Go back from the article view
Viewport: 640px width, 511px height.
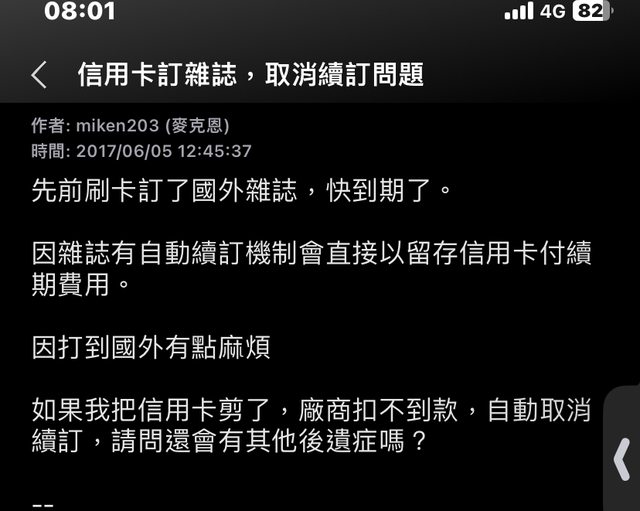[38, 75]
